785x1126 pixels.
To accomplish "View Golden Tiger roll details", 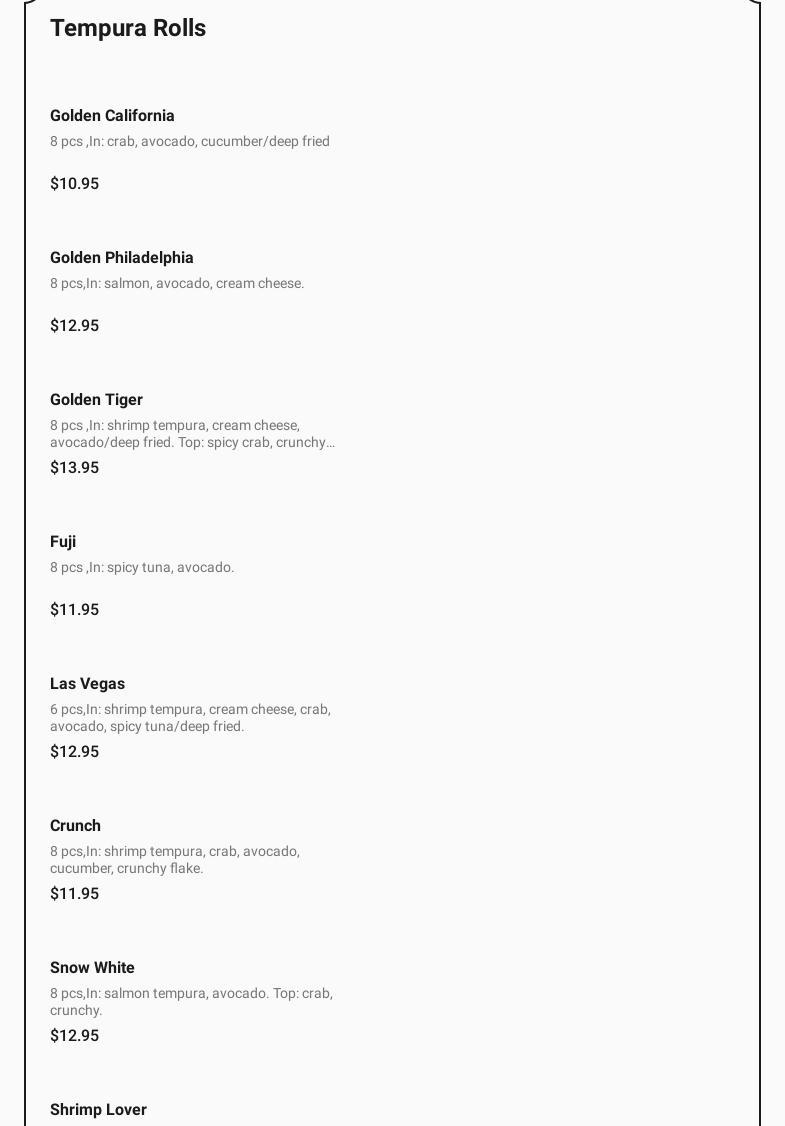I will coord(97,400).
